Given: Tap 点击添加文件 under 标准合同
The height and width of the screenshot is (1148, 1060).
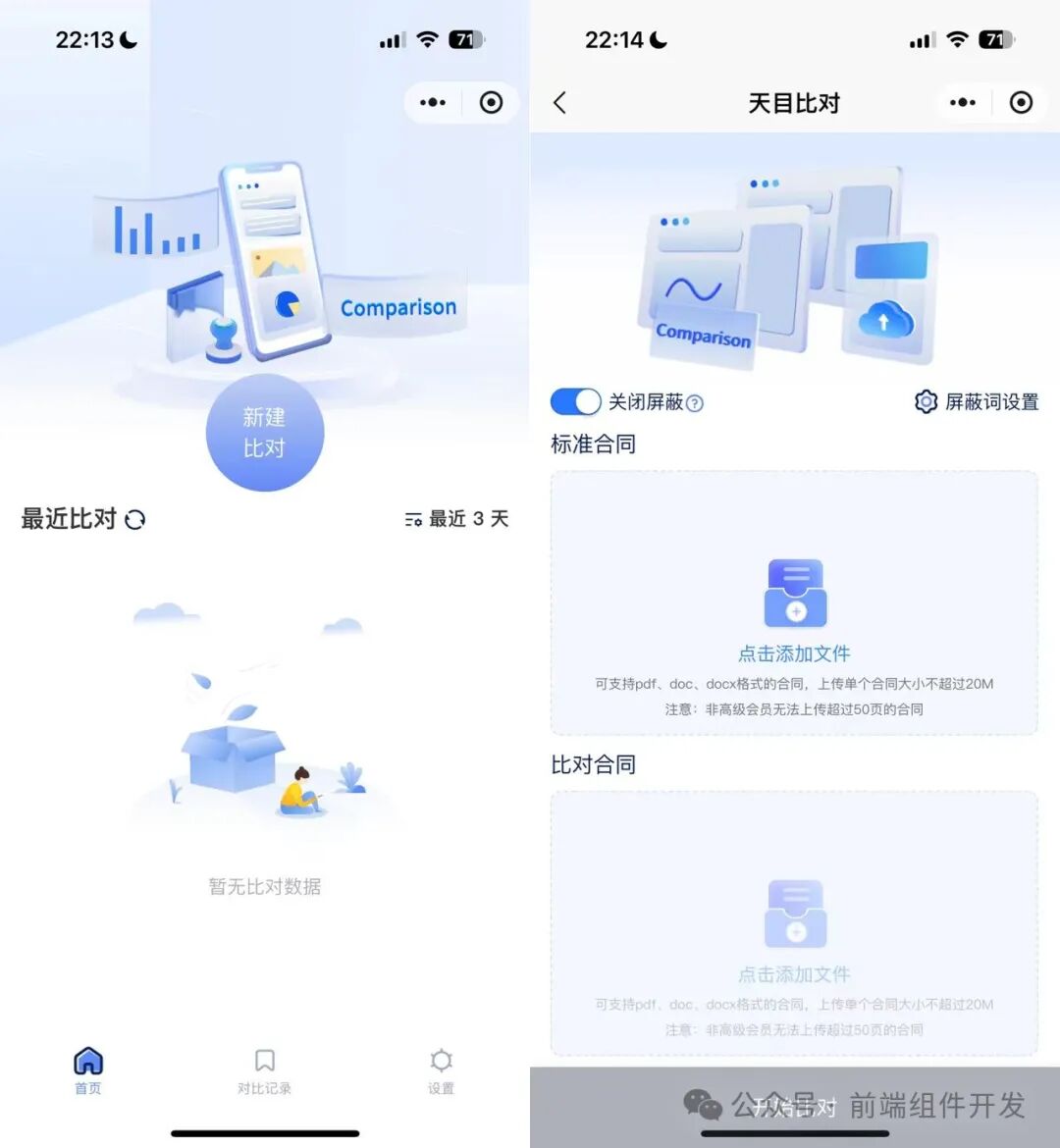Looking at the screenshot, I should click(794, 652).
